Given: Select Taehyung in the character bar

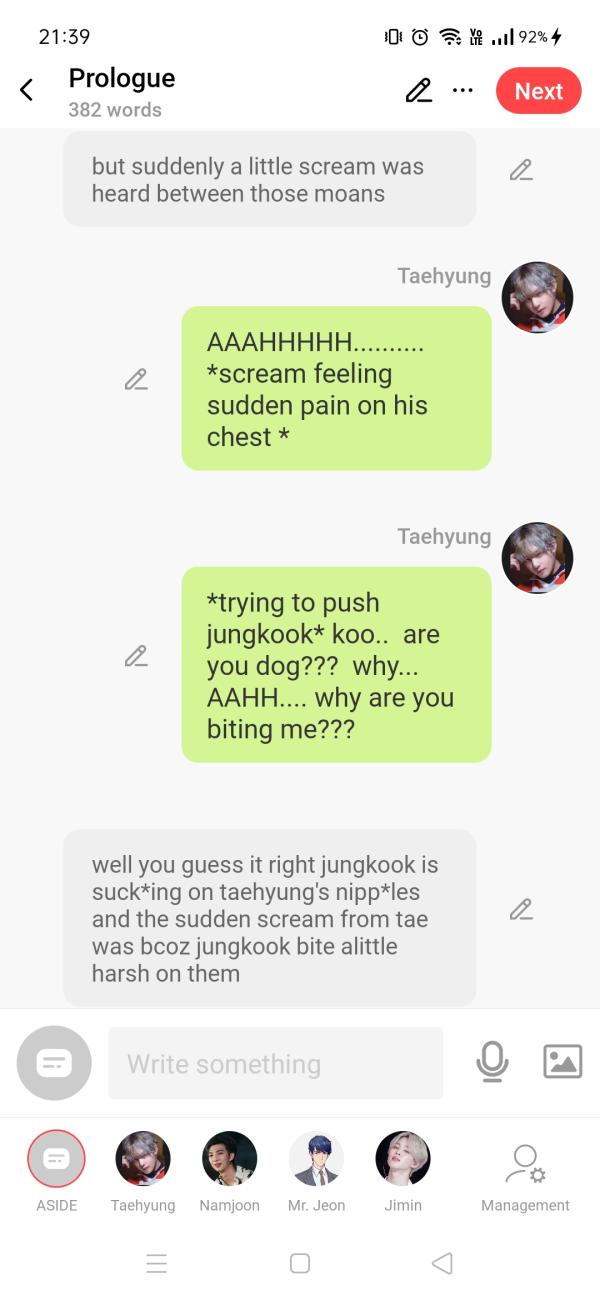Looking at the screenshot, I should pos(143,1159).
